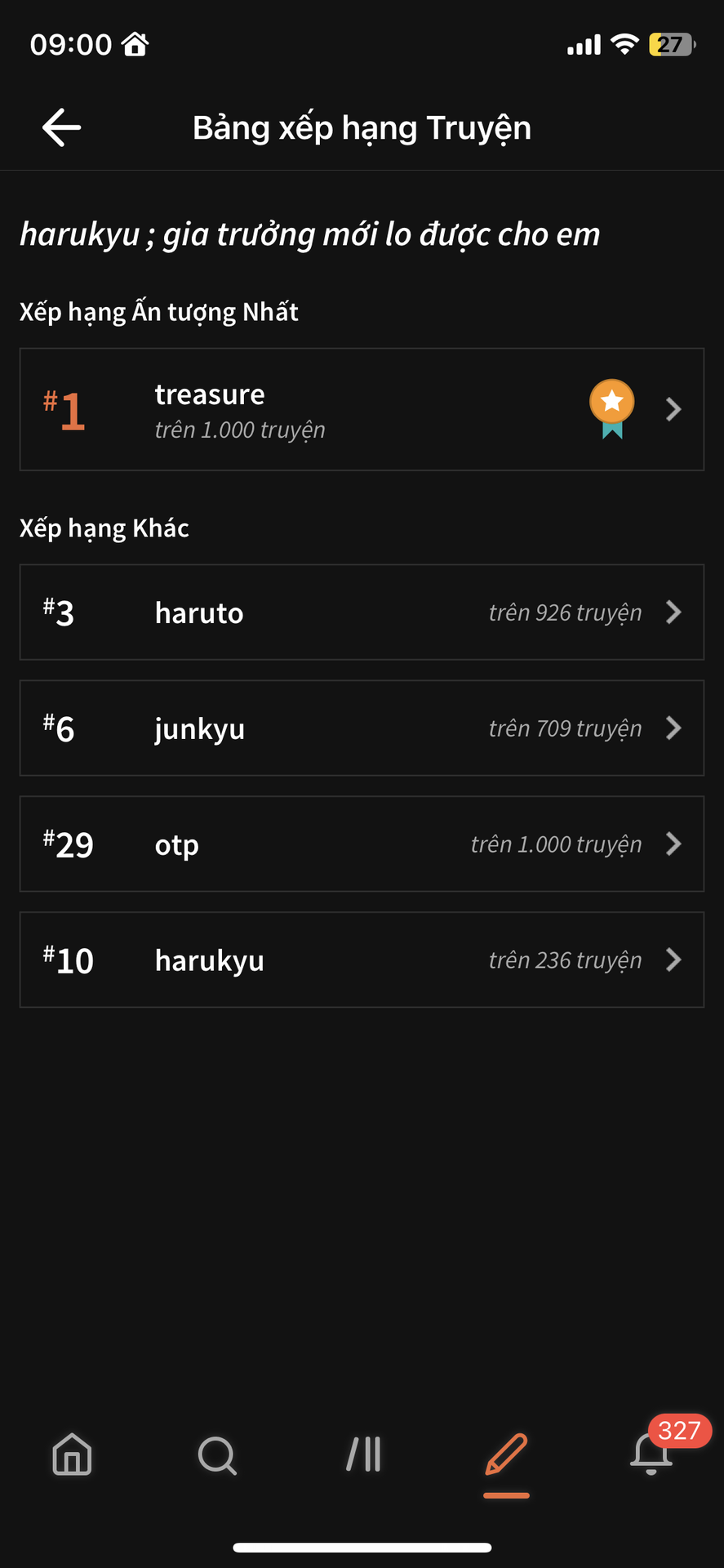The width and height of the screenshot is (724, 1568).
Task: Open the notifications bell
Action: click(651, 1453)
